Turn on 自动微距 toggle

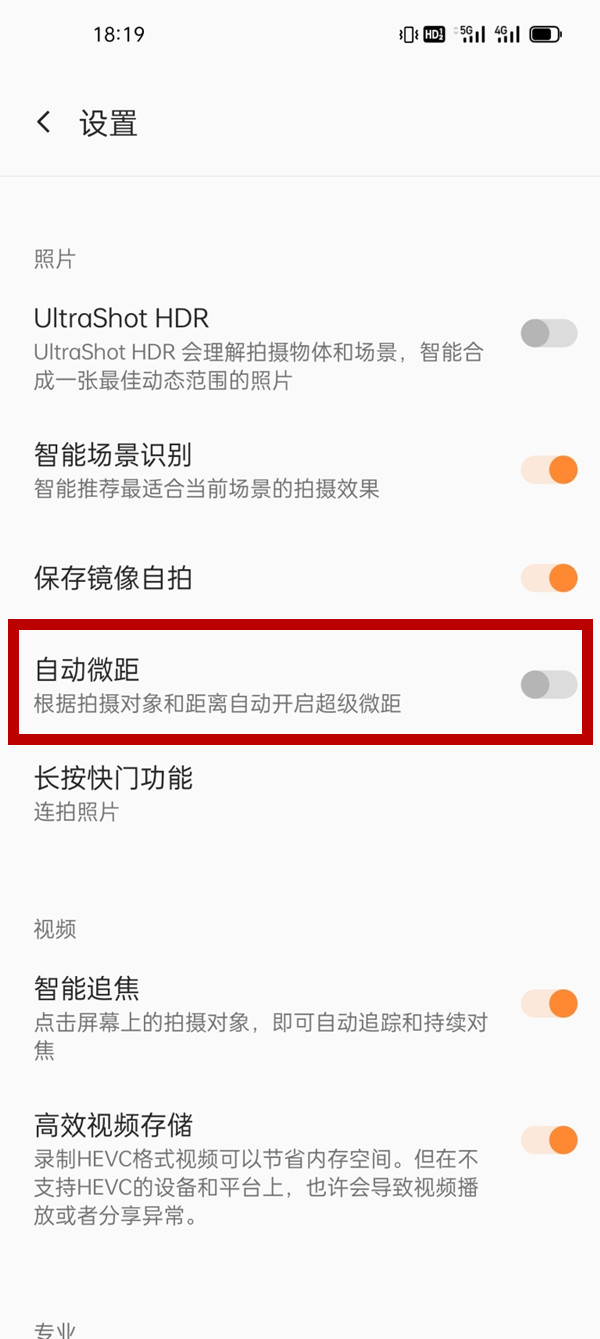tap(549, 684)
